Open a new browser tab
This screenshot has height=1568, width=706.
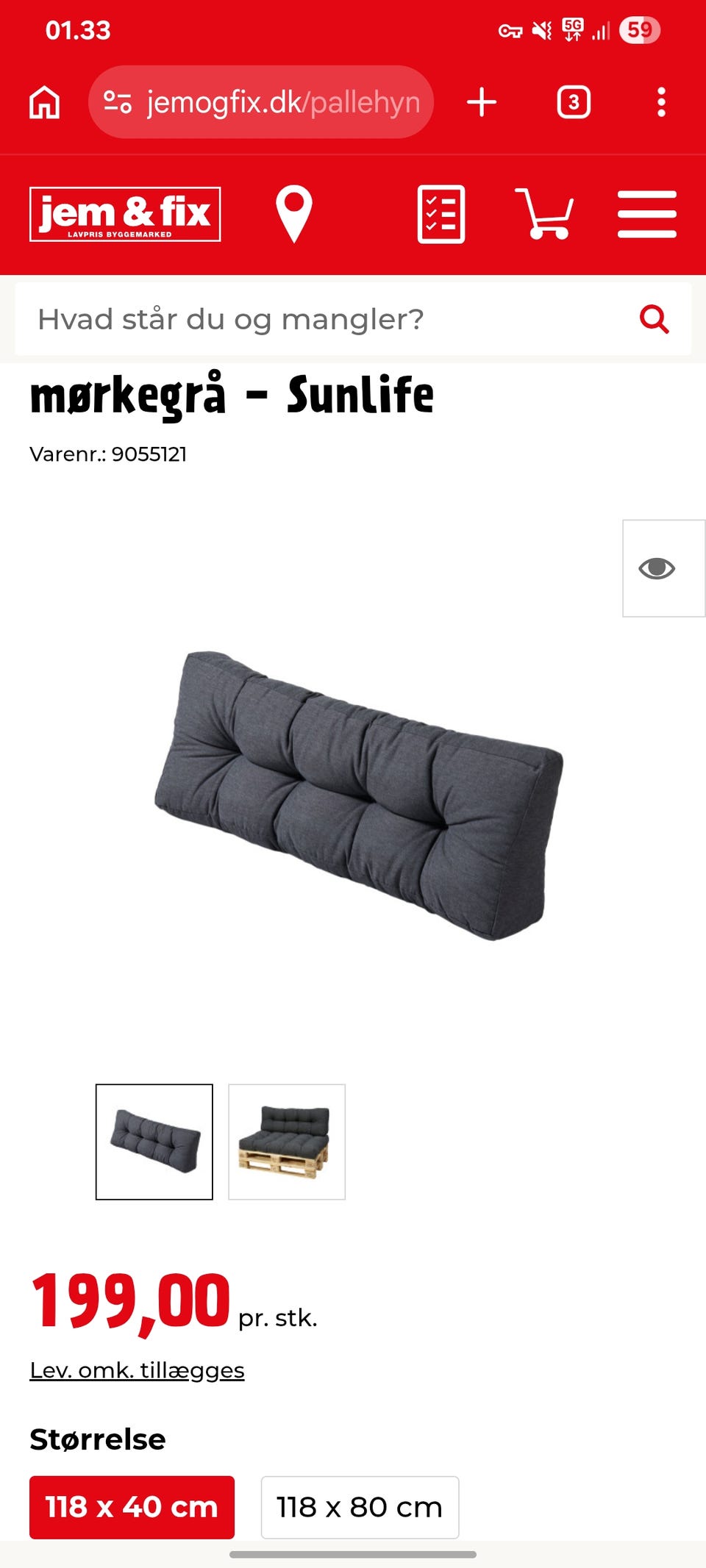click(x=482, y=102)
